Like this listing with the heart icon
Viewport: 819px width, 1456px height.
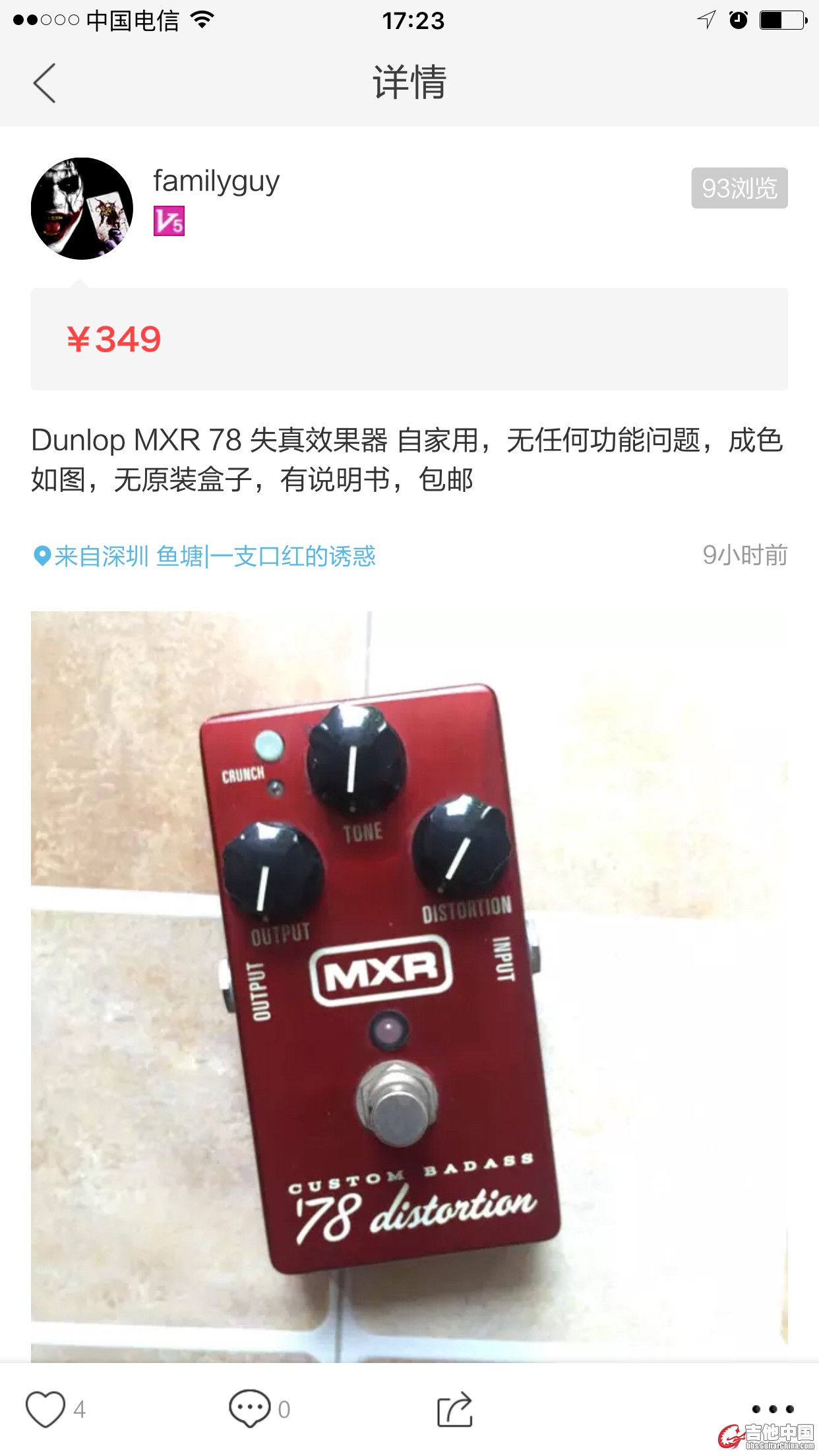tap(45, 1409)
